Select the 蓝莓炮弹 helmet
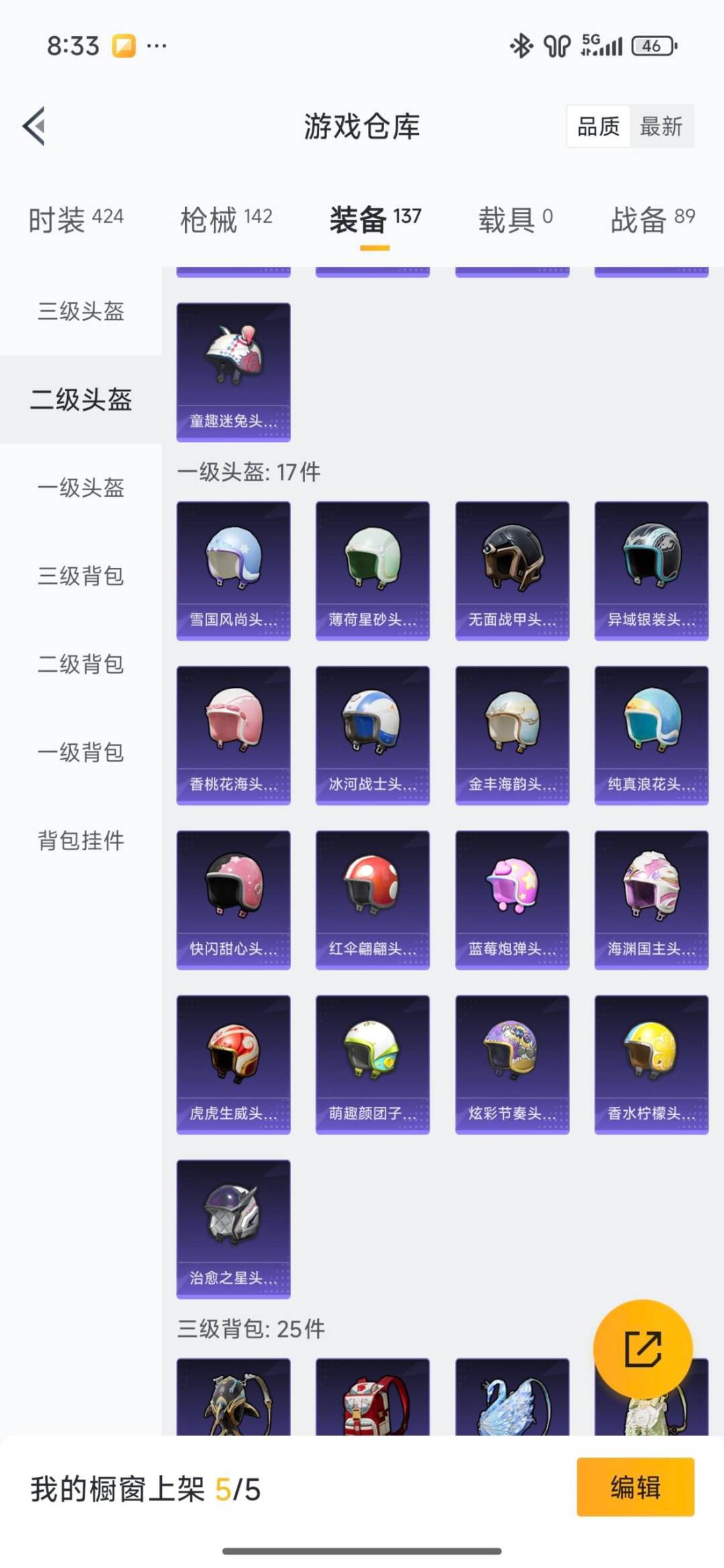 pos(511,898)
